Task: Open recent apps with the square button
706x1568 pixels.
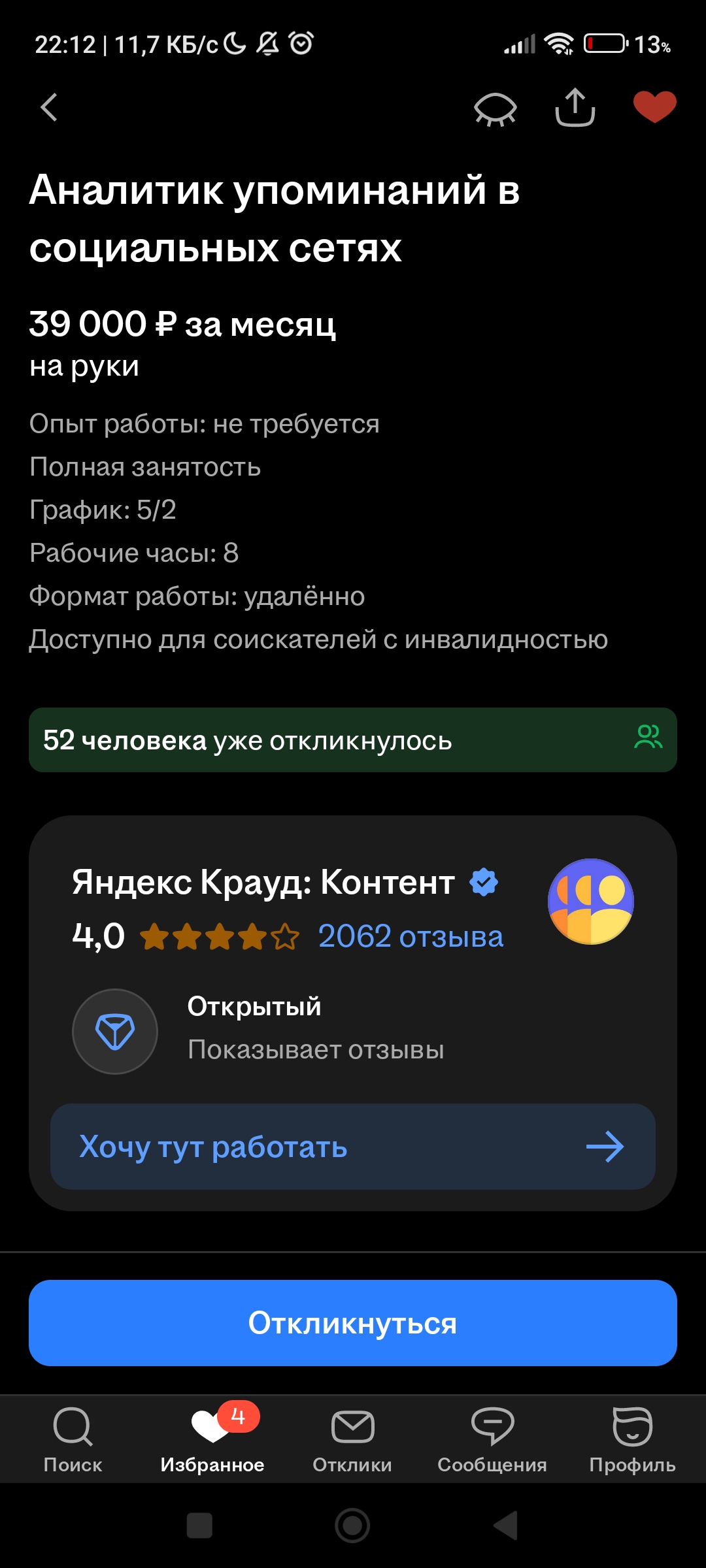Action: [199, 1526]
